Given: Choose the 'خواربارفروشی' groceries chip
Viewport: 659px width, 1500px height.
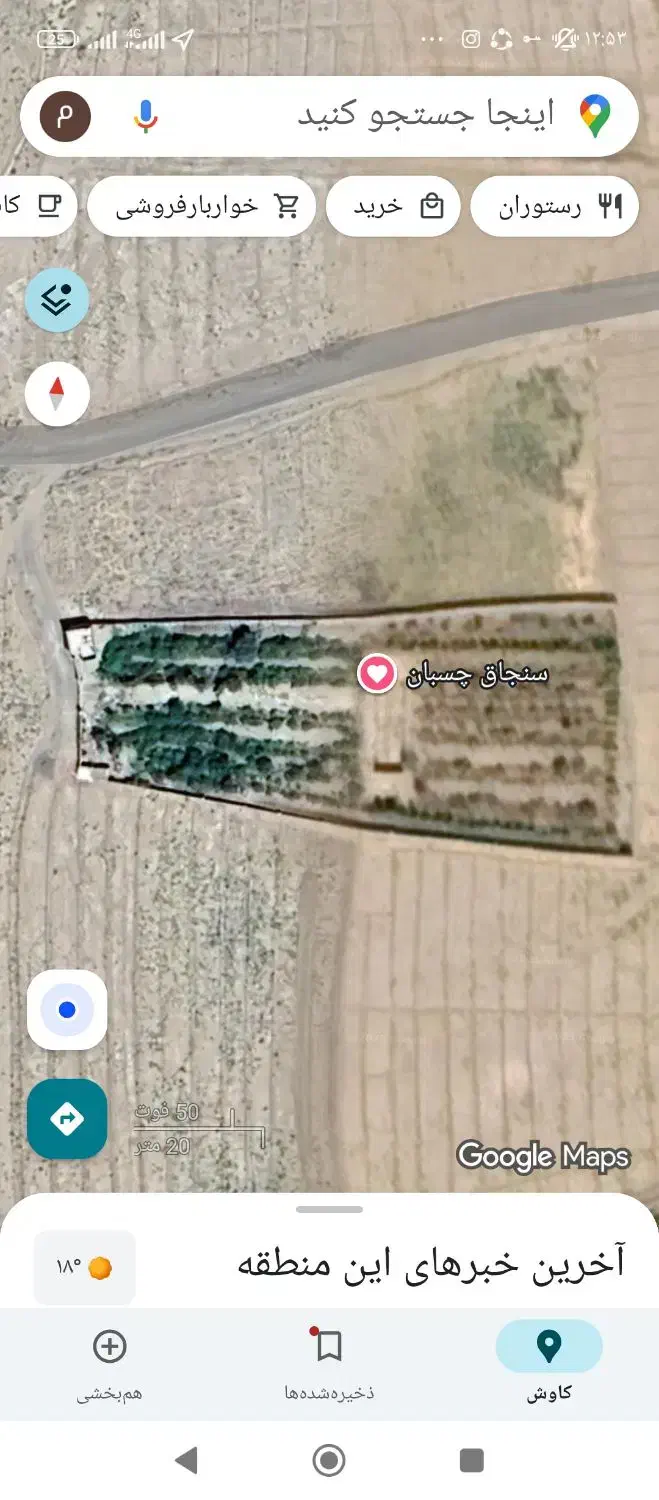Looking at the screenshot, I should pos(202,207).
